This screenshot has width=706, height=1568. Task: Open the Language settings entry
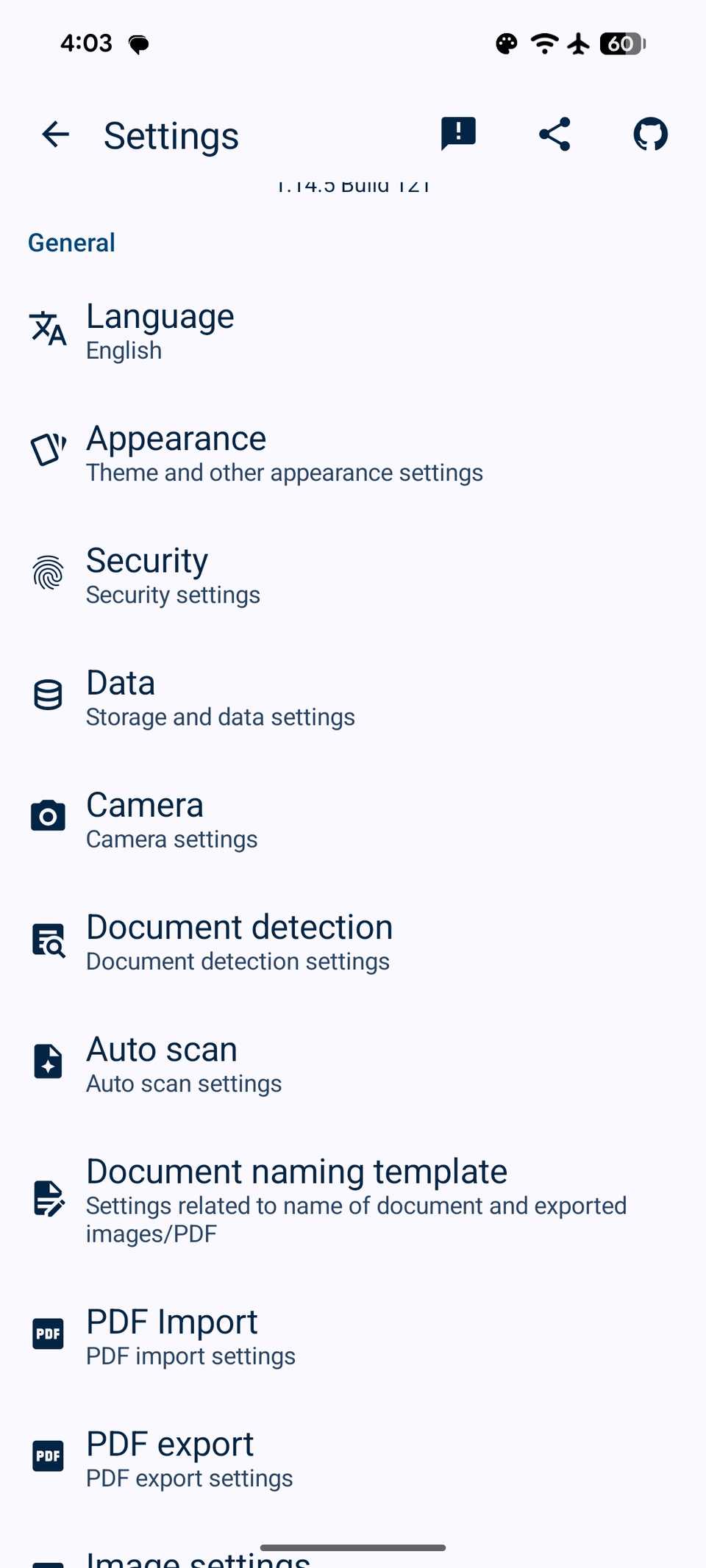(x=294, y=329)
